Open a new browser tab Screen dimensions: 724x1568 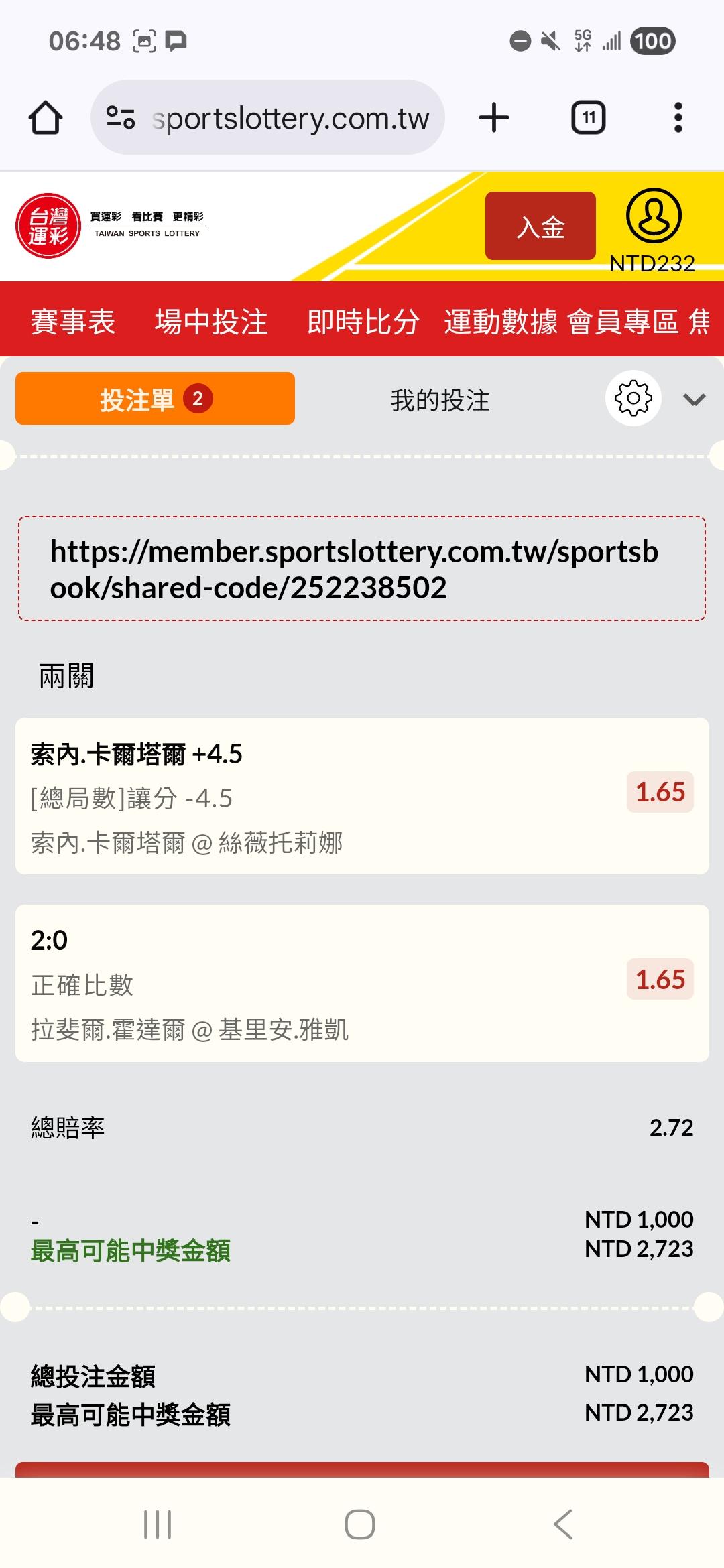click(494, 118)
